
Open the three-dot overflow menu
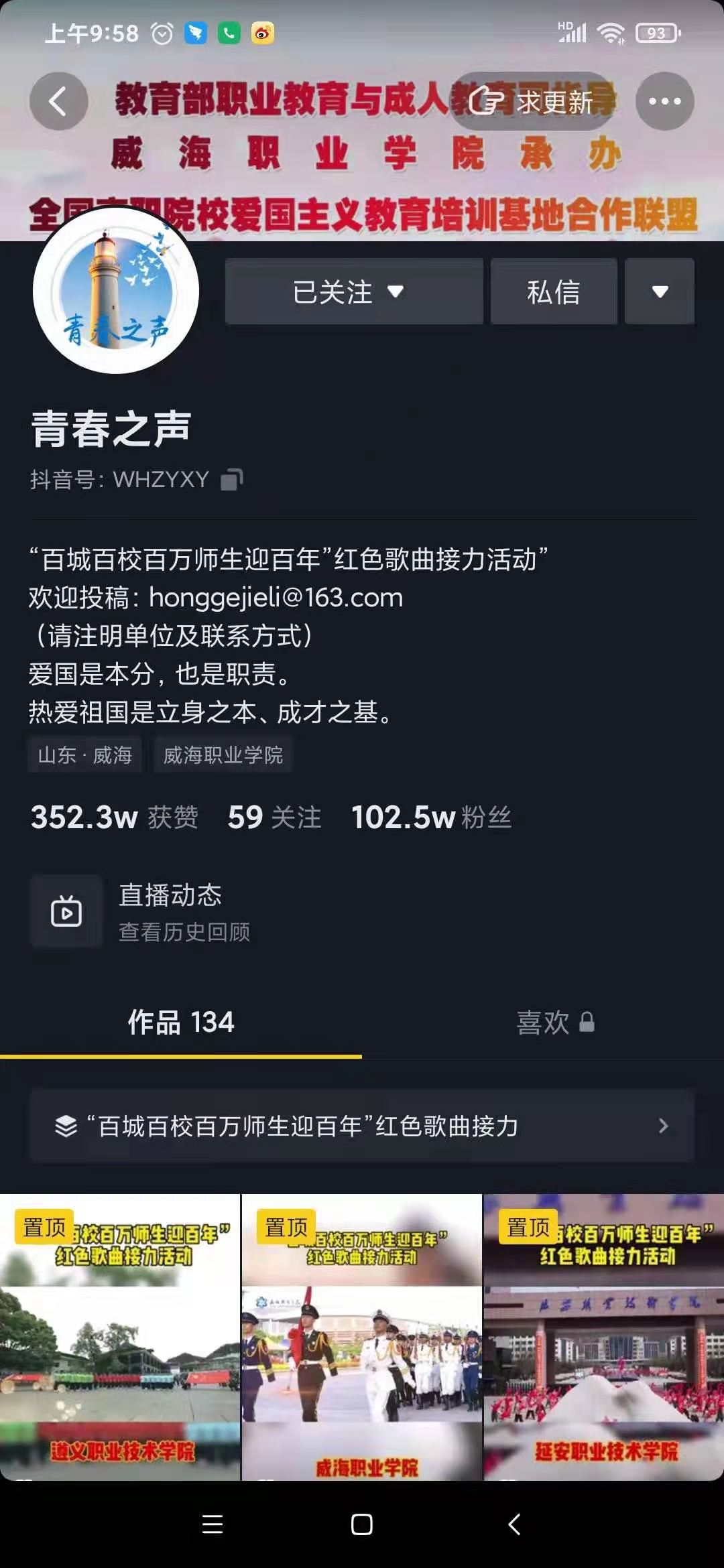(664, 101)
